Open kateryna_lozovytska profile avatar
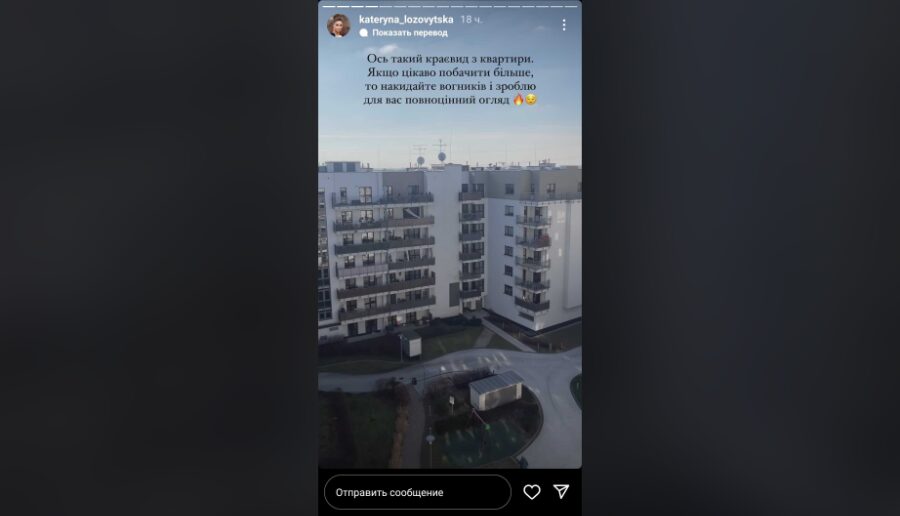900x516 pixels. (339, 25)
